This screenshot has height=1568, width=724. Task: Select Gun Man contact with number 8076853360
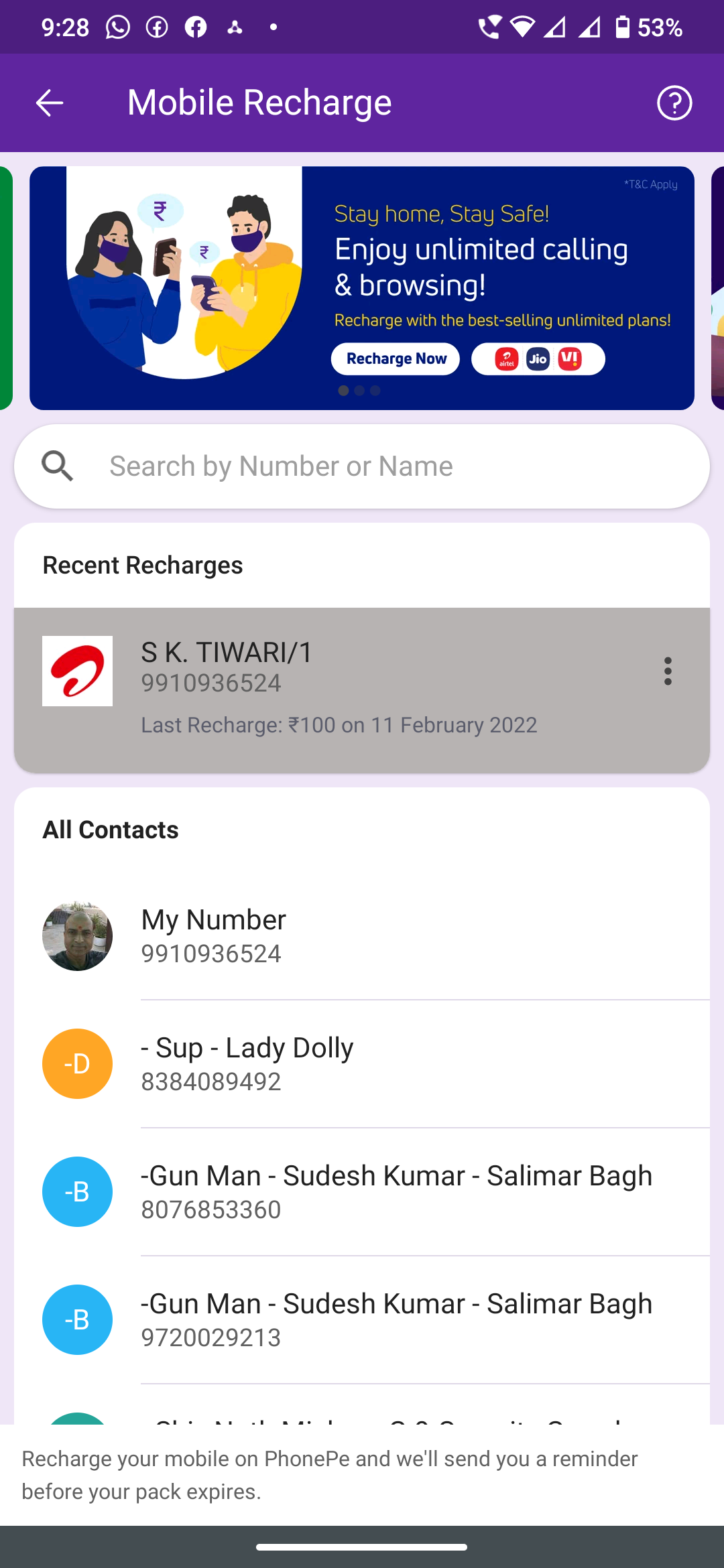tap(362, 1191)
